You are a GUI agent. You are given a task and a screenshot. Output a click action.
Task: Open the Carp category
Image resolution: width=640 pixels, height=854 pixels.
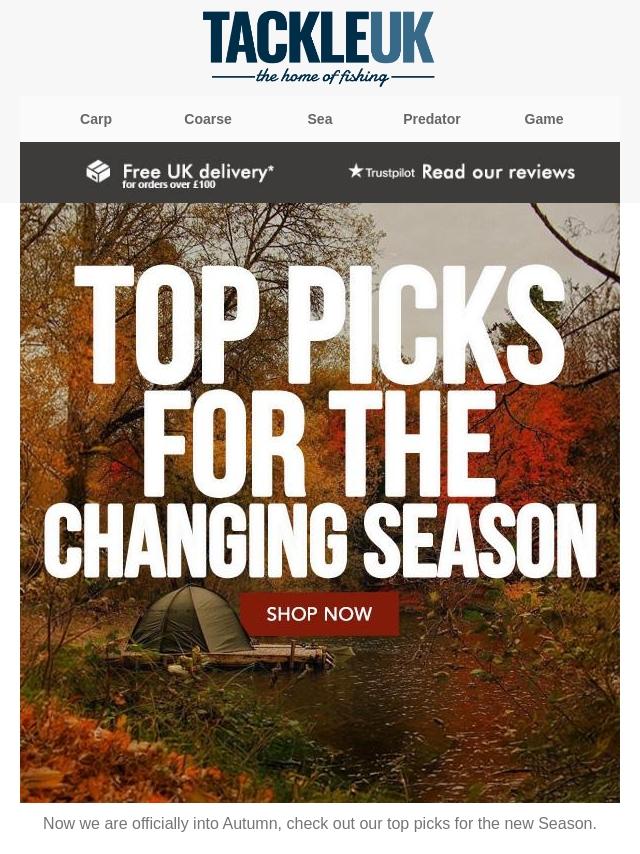tap(96, 119)
